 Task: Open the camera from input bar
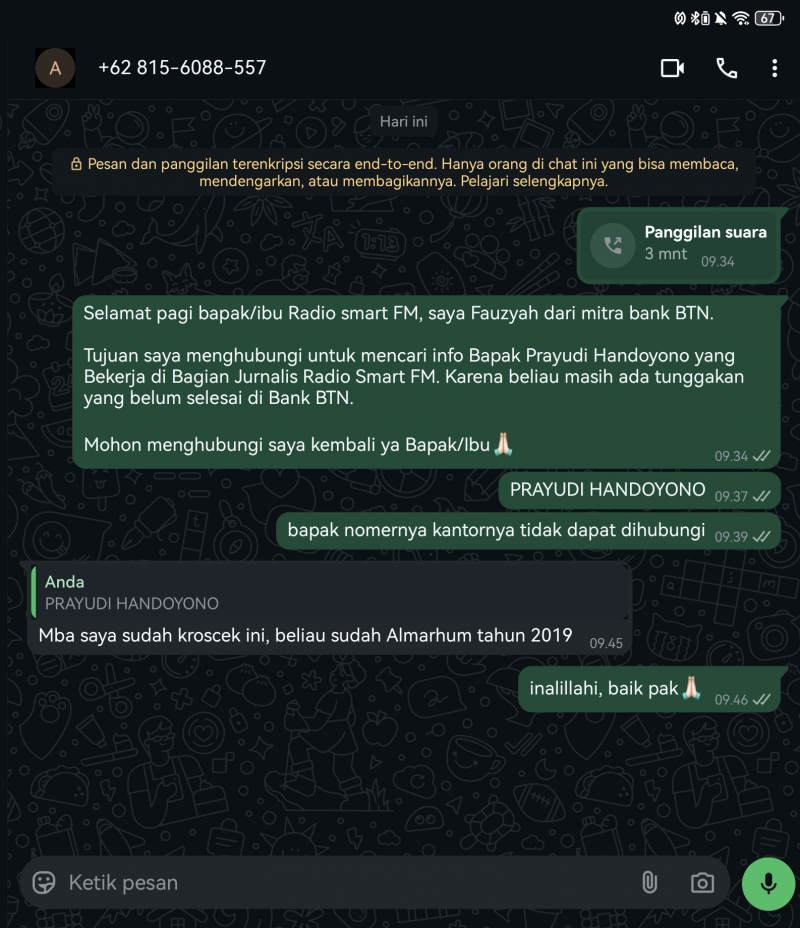coord(703,882)
